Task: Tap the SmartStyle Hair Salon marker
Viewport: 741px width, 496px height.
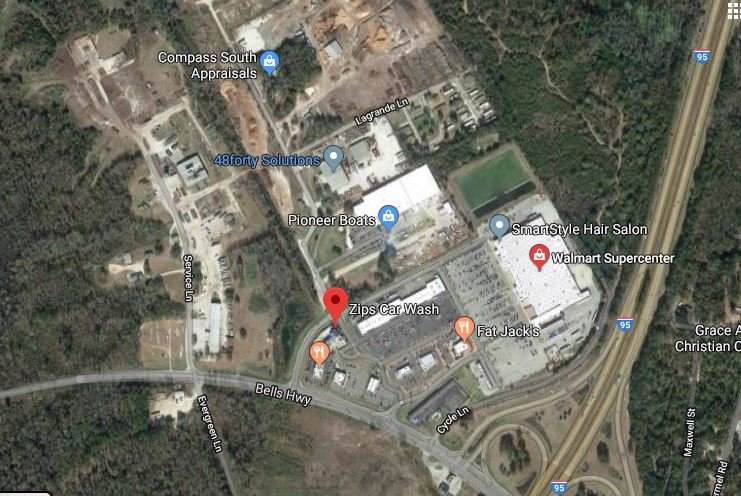Action: [x=499, y=226]
